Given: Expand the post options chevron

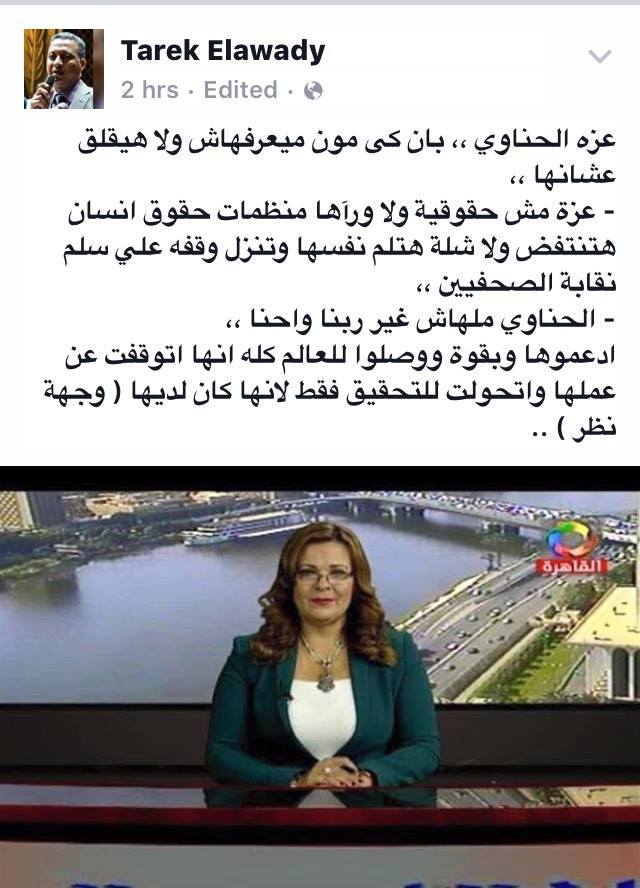Looking at the screenshot, I should [x=599, y=56].
